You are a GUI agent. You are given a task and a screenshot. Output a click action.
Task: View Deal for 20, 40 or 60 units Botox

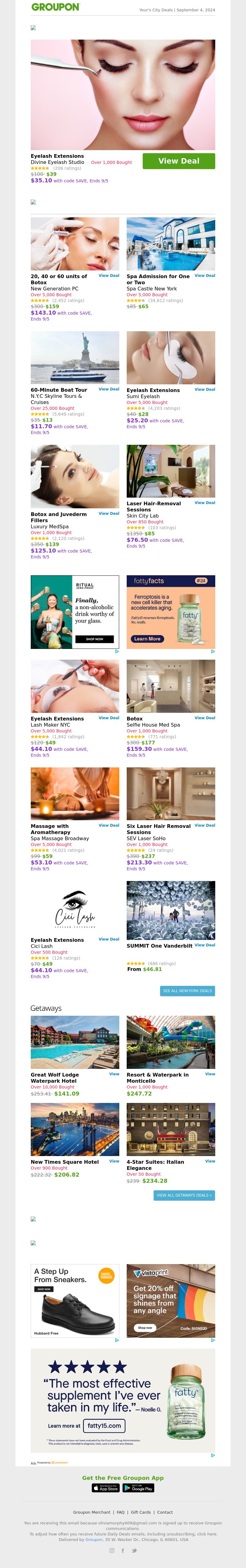(109, 276)
